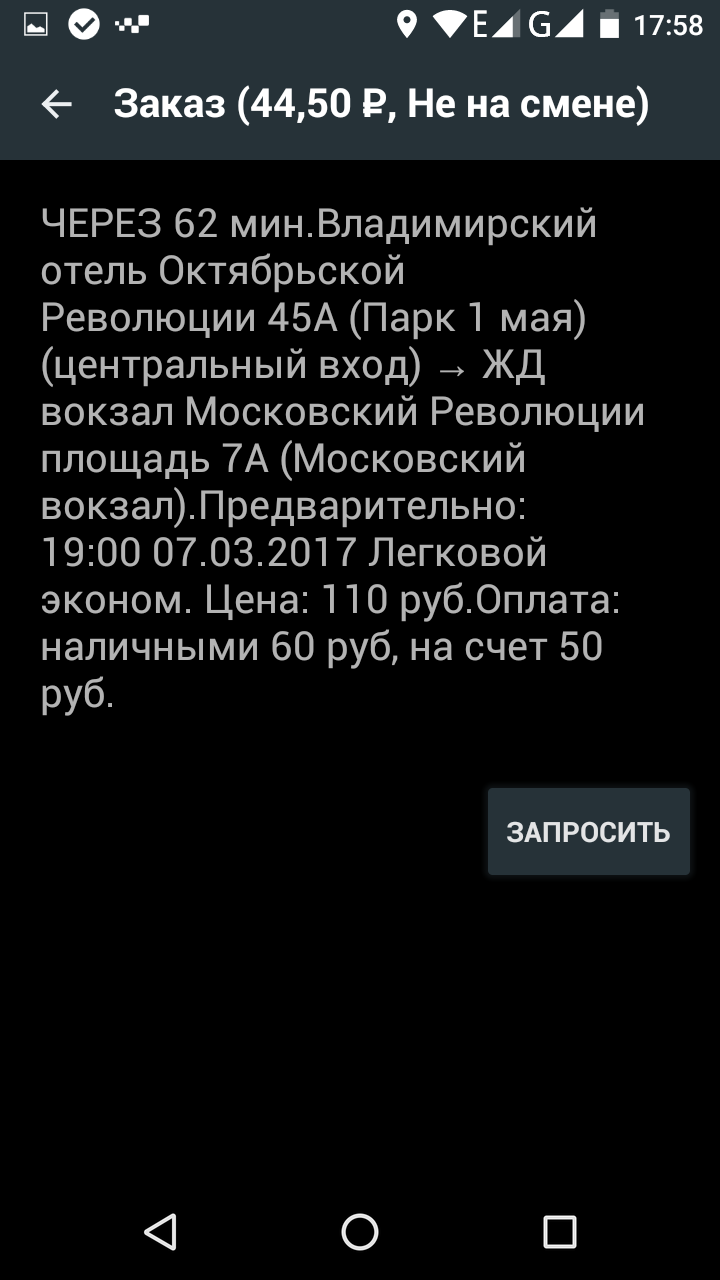This screenshot has height=1280, width=720.
Task: Go to the home screen
Action: coord(360,1231)
